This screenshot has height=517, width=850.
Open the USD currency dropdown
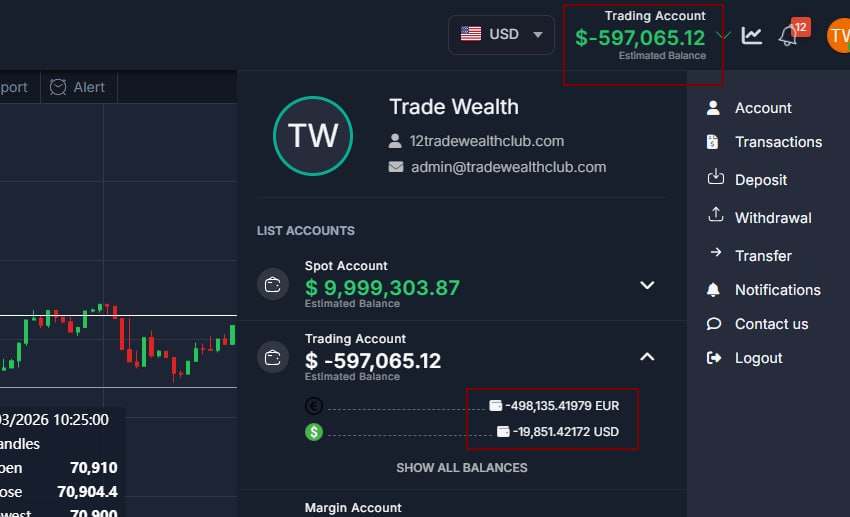click(x=501, y=35)
